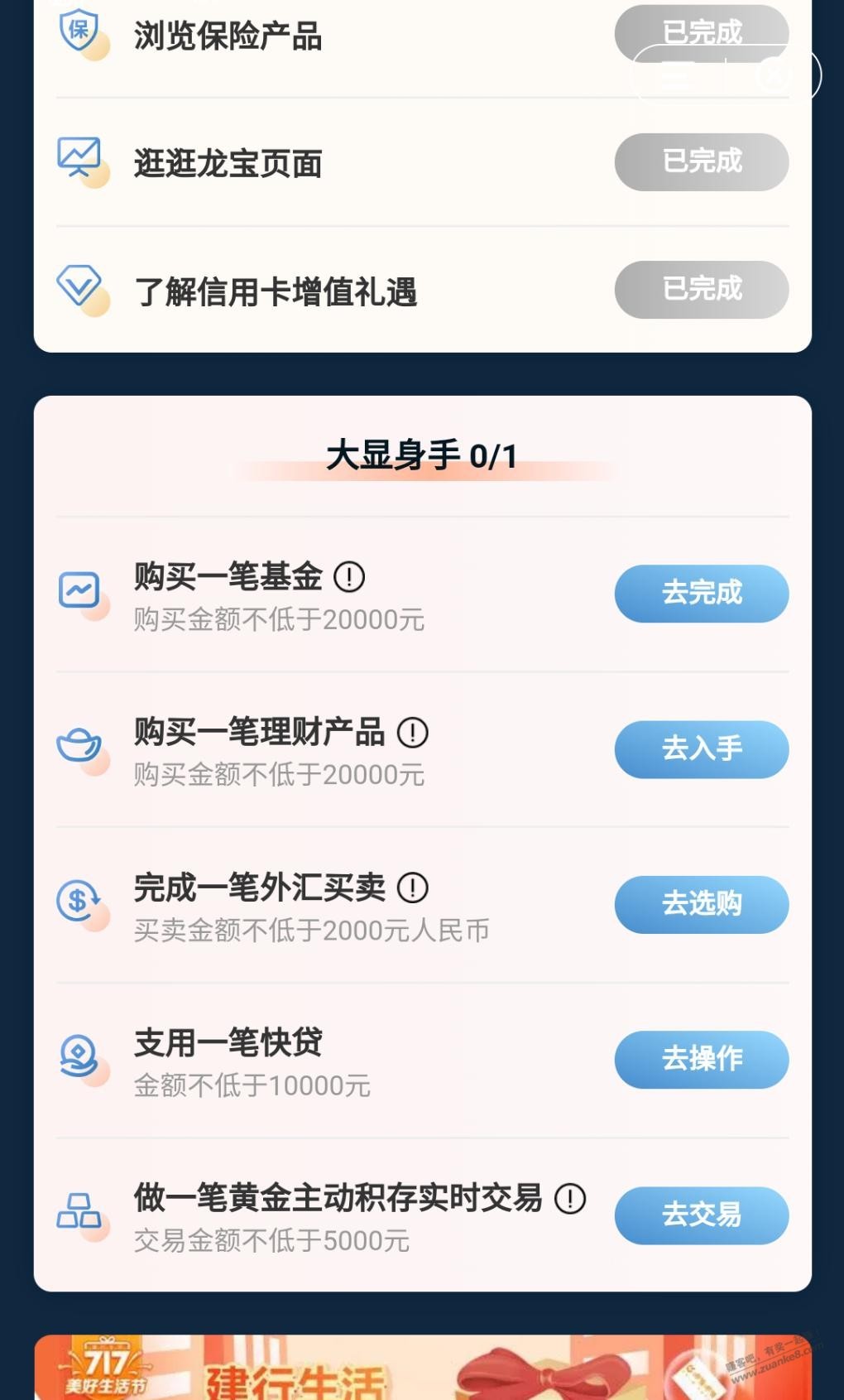Open the info icon next to 完成一笔外汇买卖
Image resolution: width=844 pixels, height=1400 pixels.
coord(412,888)
